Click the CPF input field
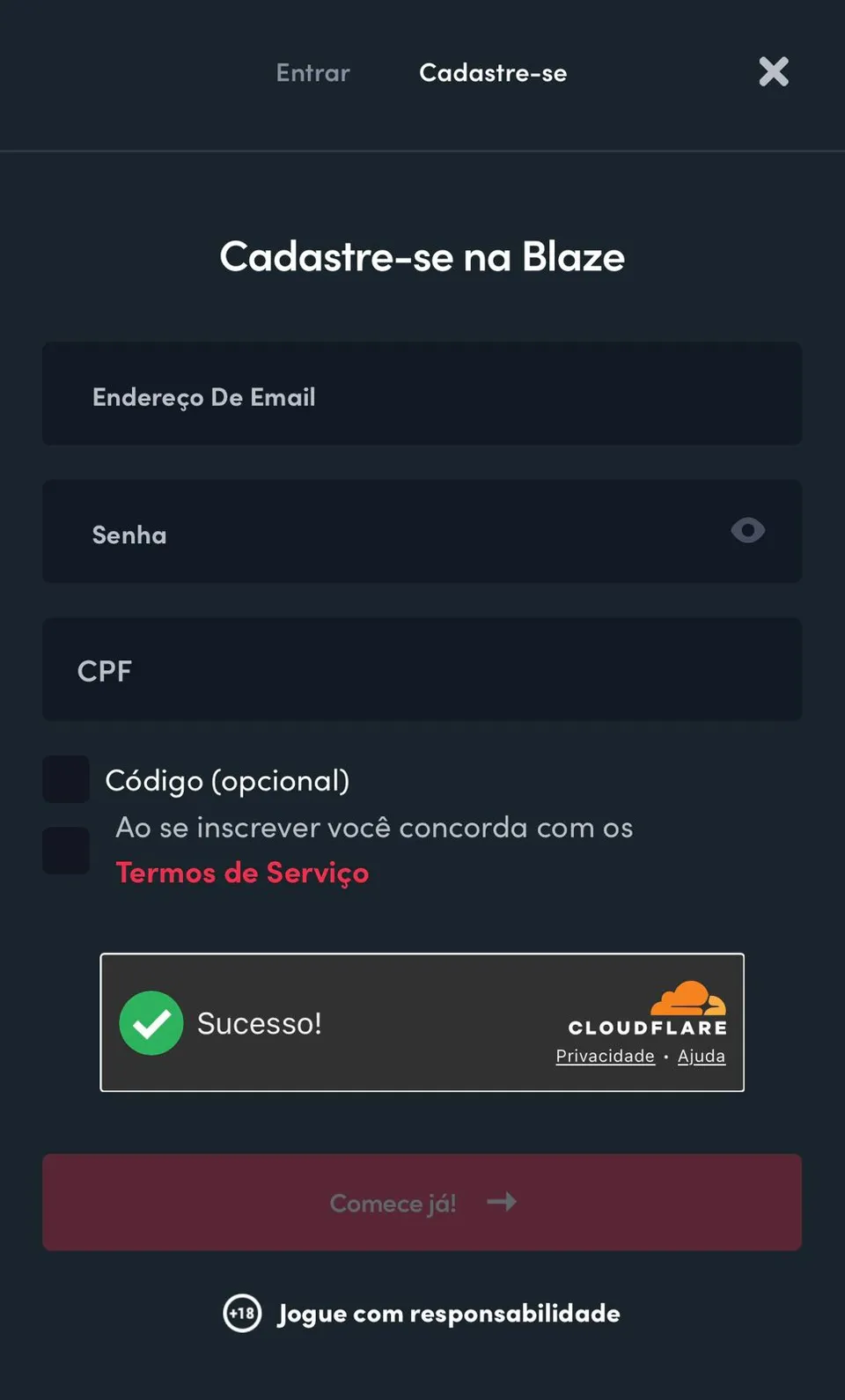The height and width of the screenshot is (1400, 845). click(422, 669)
